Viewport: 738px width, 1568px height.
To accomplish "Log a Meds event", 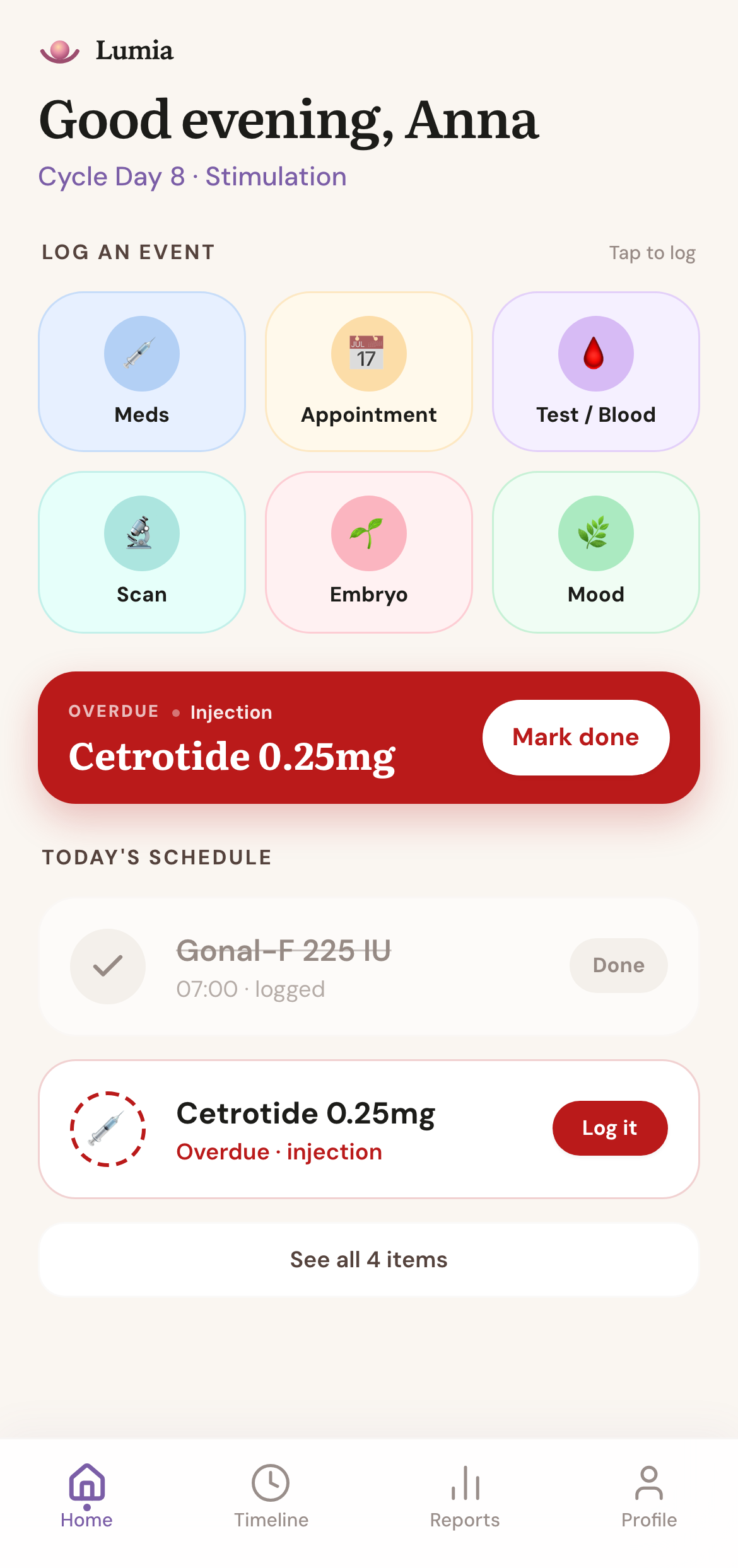I will point(142,371).
